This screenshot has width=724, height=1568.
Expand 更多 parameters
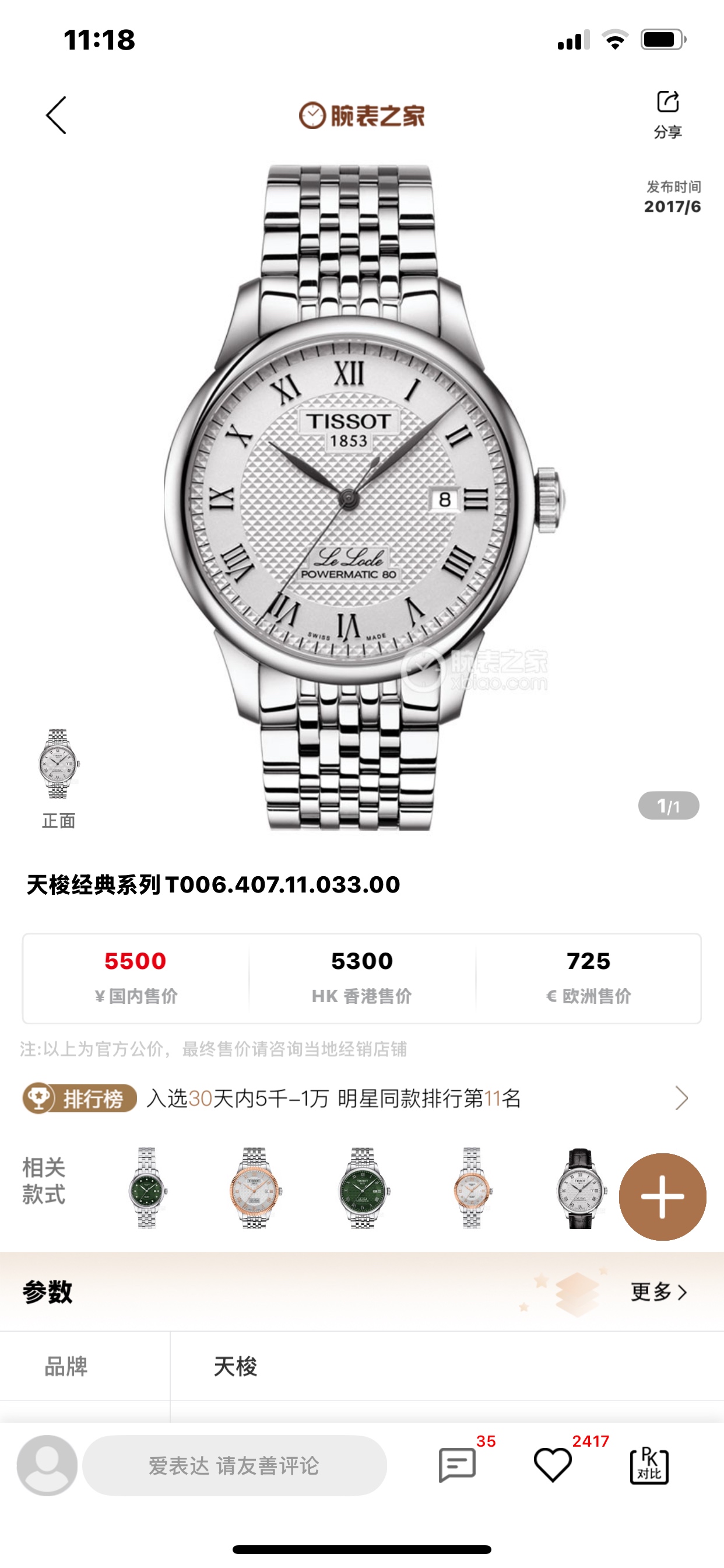[x=658, y=1291]
